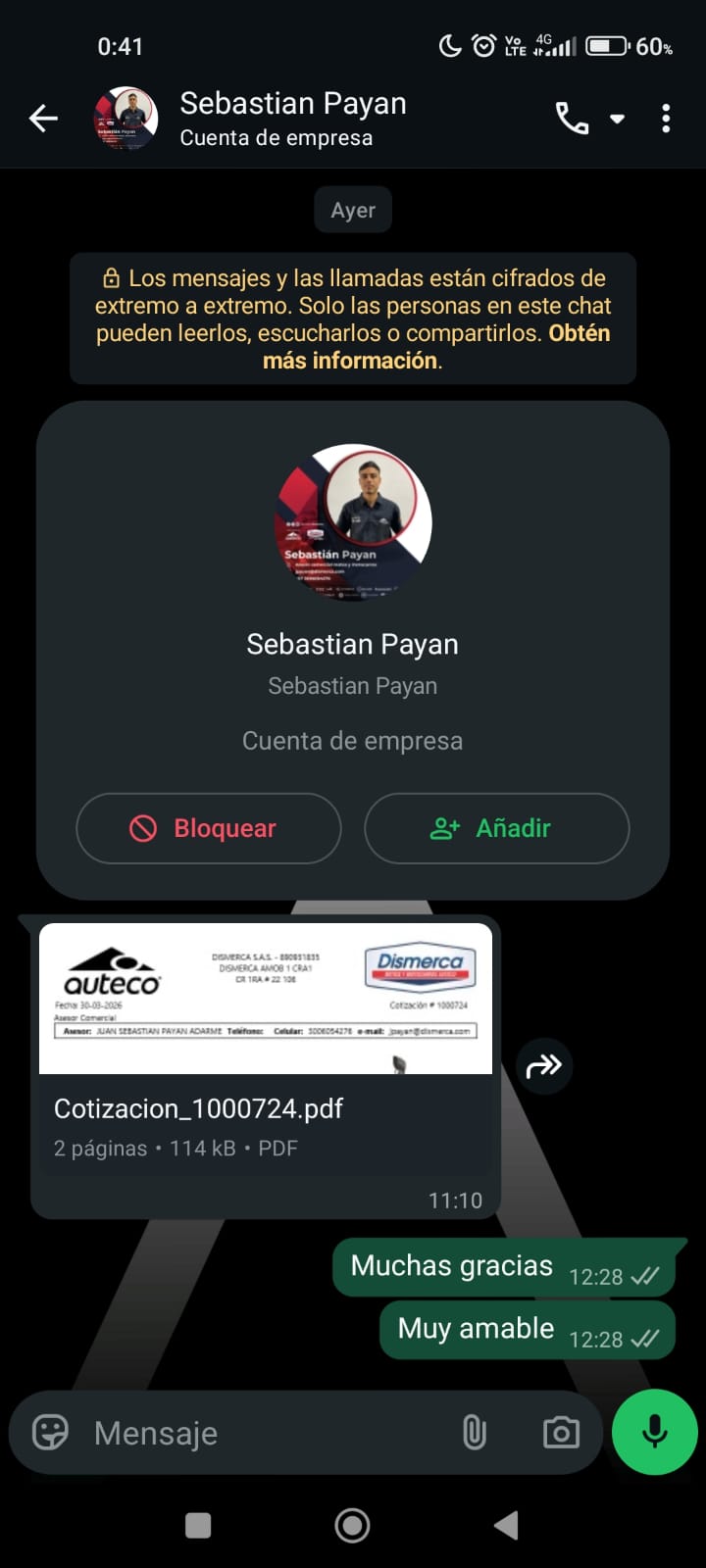Screen dimensions: 706x1568
Task: Go back from the Sebastian Payan chat
Action: [43, 119]
